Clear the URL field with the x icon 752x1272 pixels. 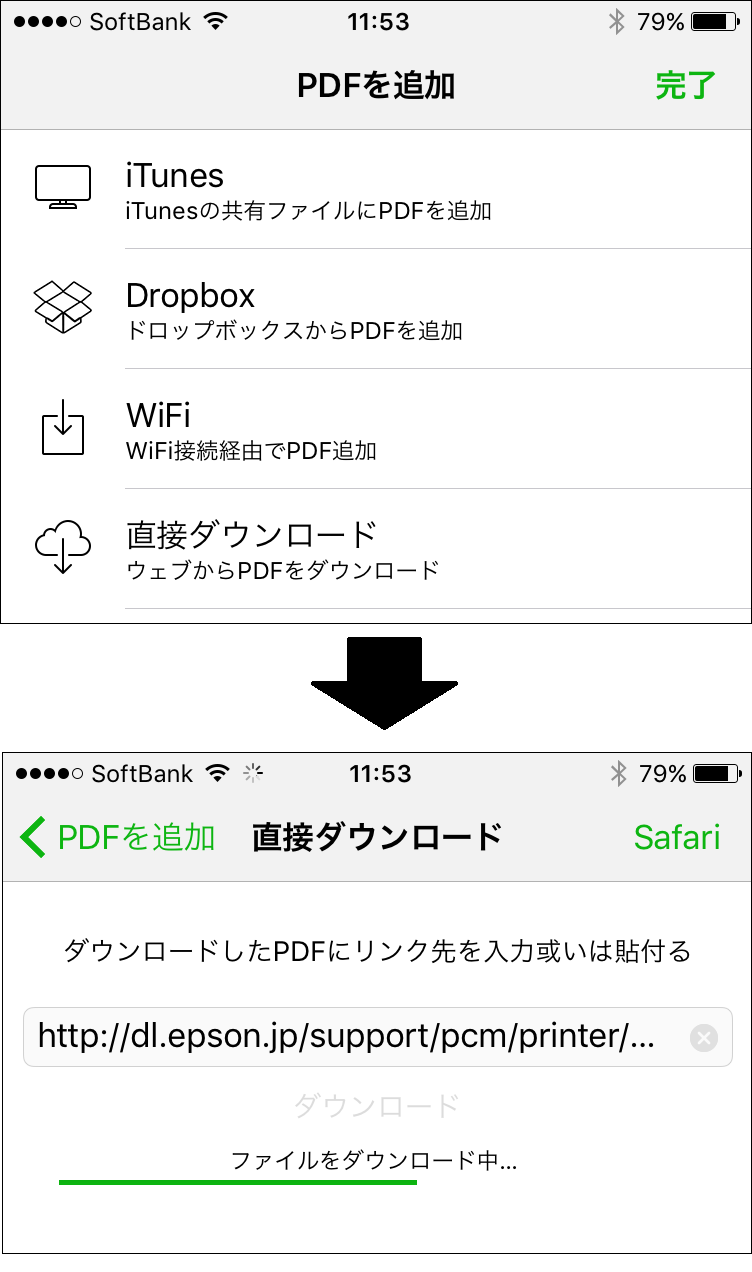[x=704, y=1038]
